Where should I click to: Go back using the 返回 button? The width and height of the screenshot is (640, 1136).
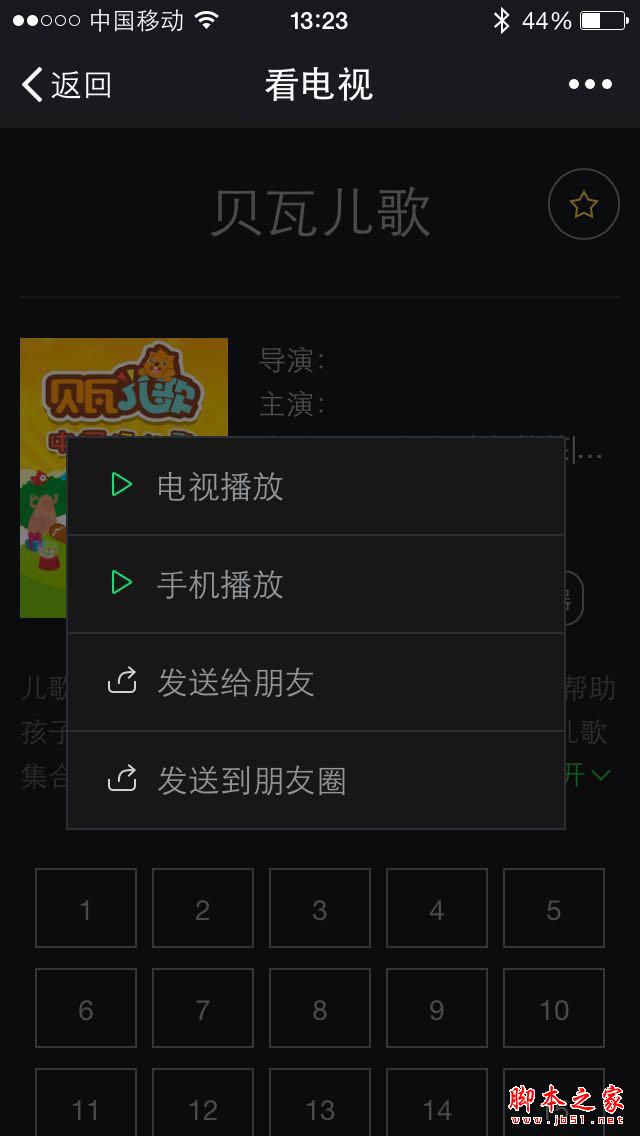[x=66, y=85]
